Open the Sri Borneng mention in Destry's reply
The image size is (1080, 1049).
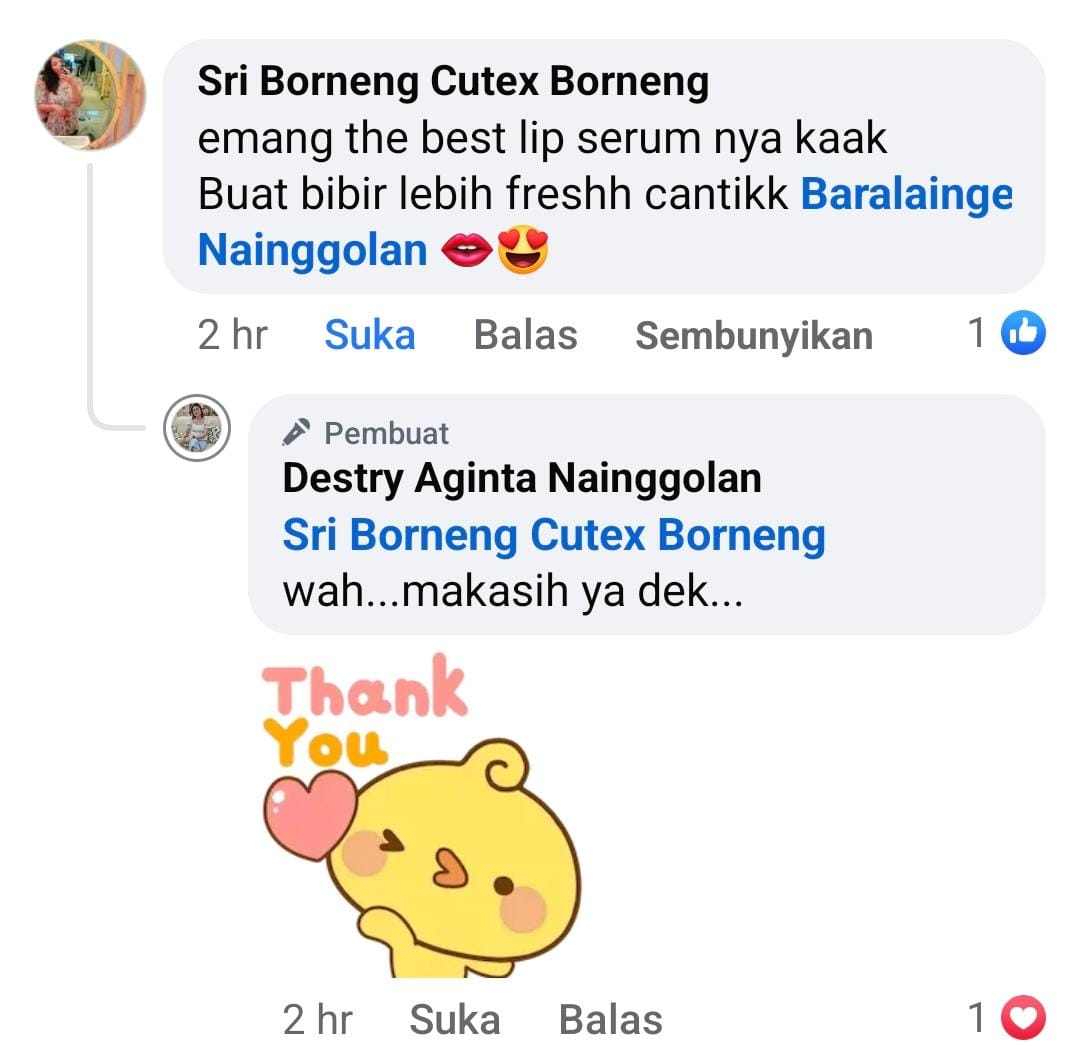point(553,535)
